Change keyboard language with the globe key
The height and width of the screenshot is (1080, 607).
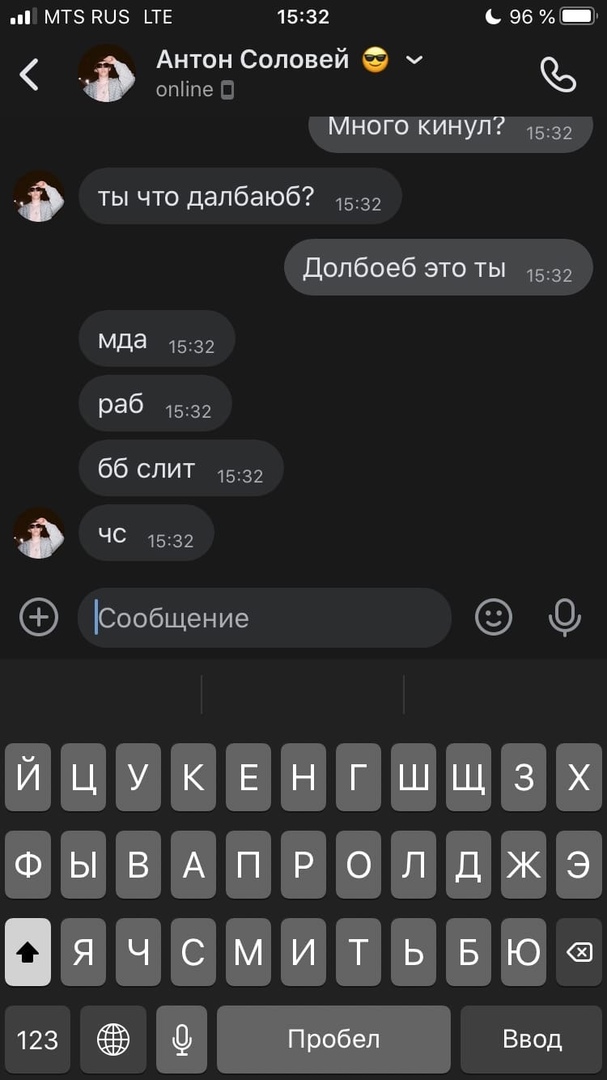[x=113, y=1040]
